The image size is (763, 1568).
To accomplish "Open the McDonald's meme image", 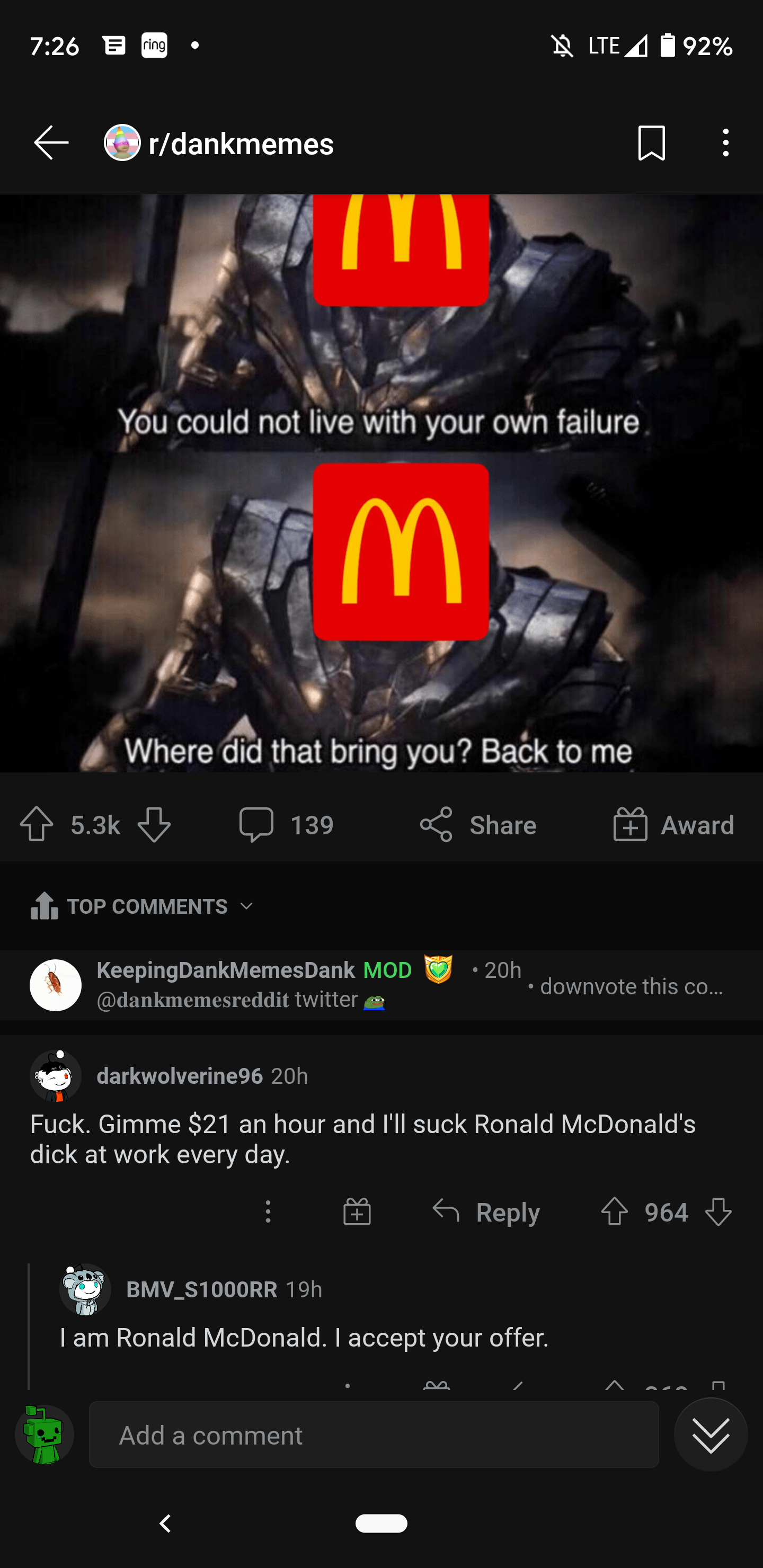I will [381, 483].
